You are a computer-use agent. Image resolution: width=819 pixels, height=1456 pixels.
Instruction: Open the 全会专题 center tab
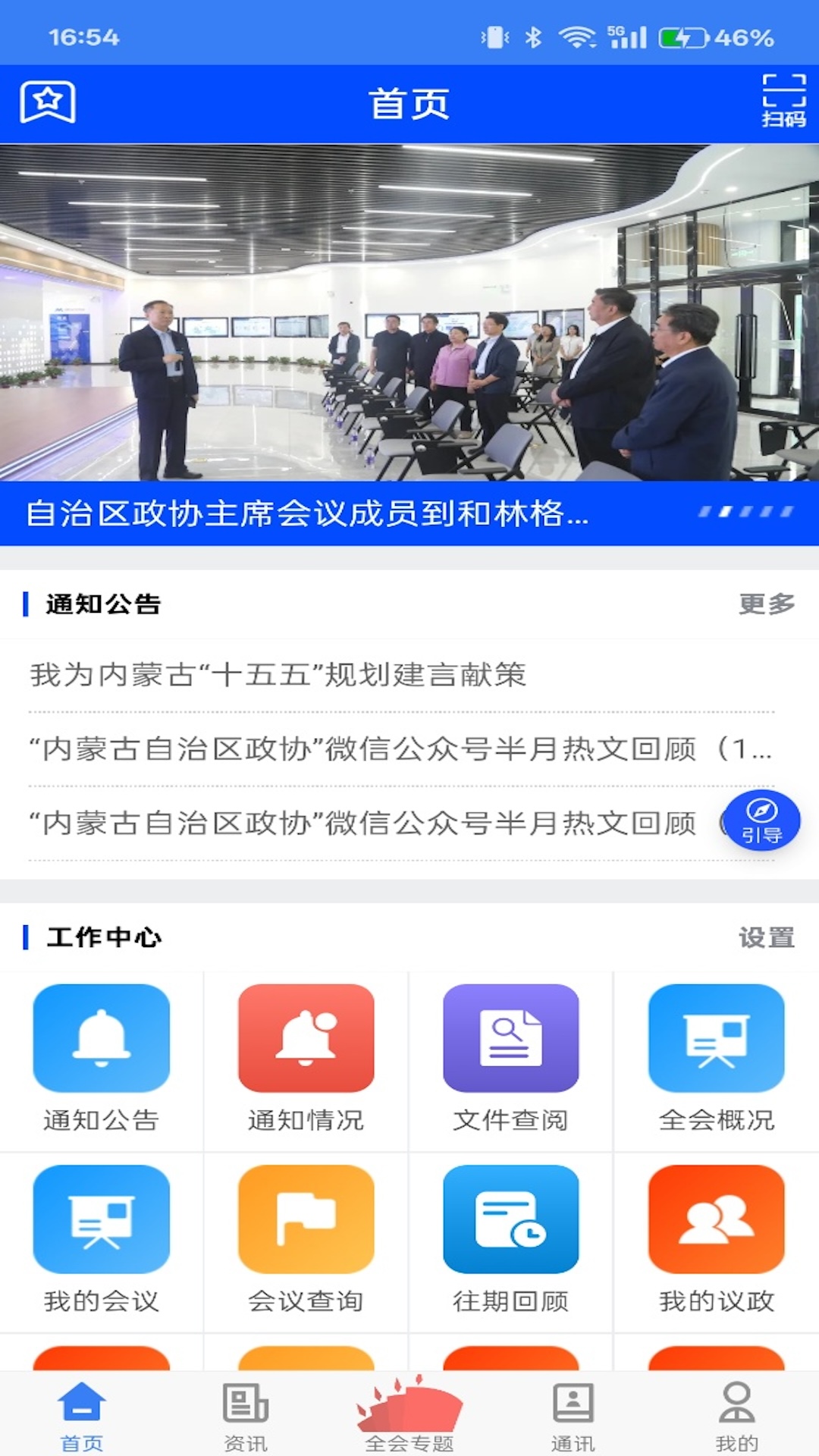409,1414
